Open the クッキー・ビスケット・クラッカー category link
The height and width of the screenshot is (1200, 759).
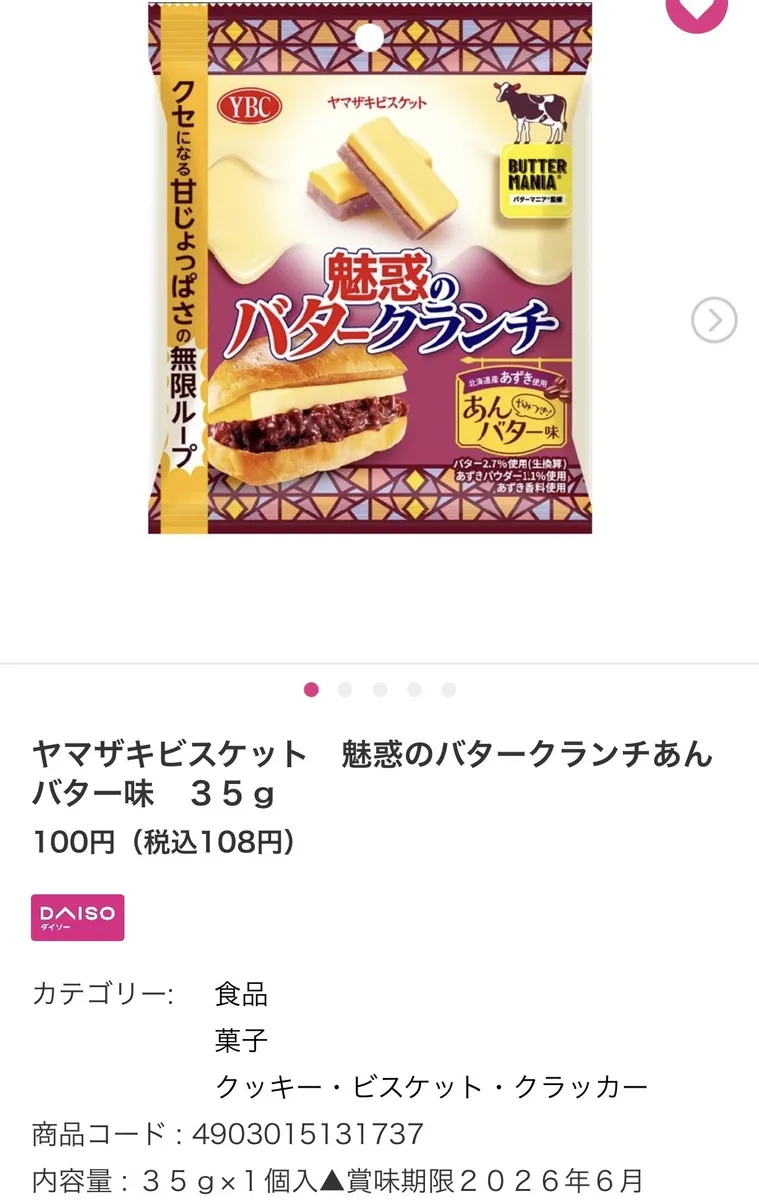431,1087
